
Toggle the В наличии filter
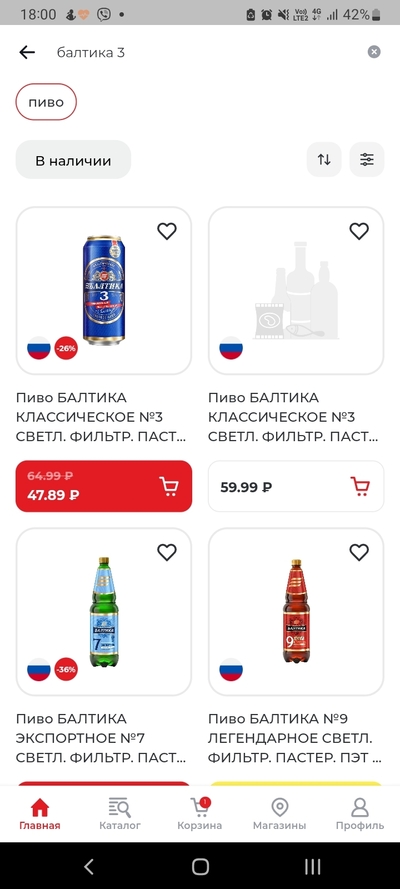(x=73, y=160)
